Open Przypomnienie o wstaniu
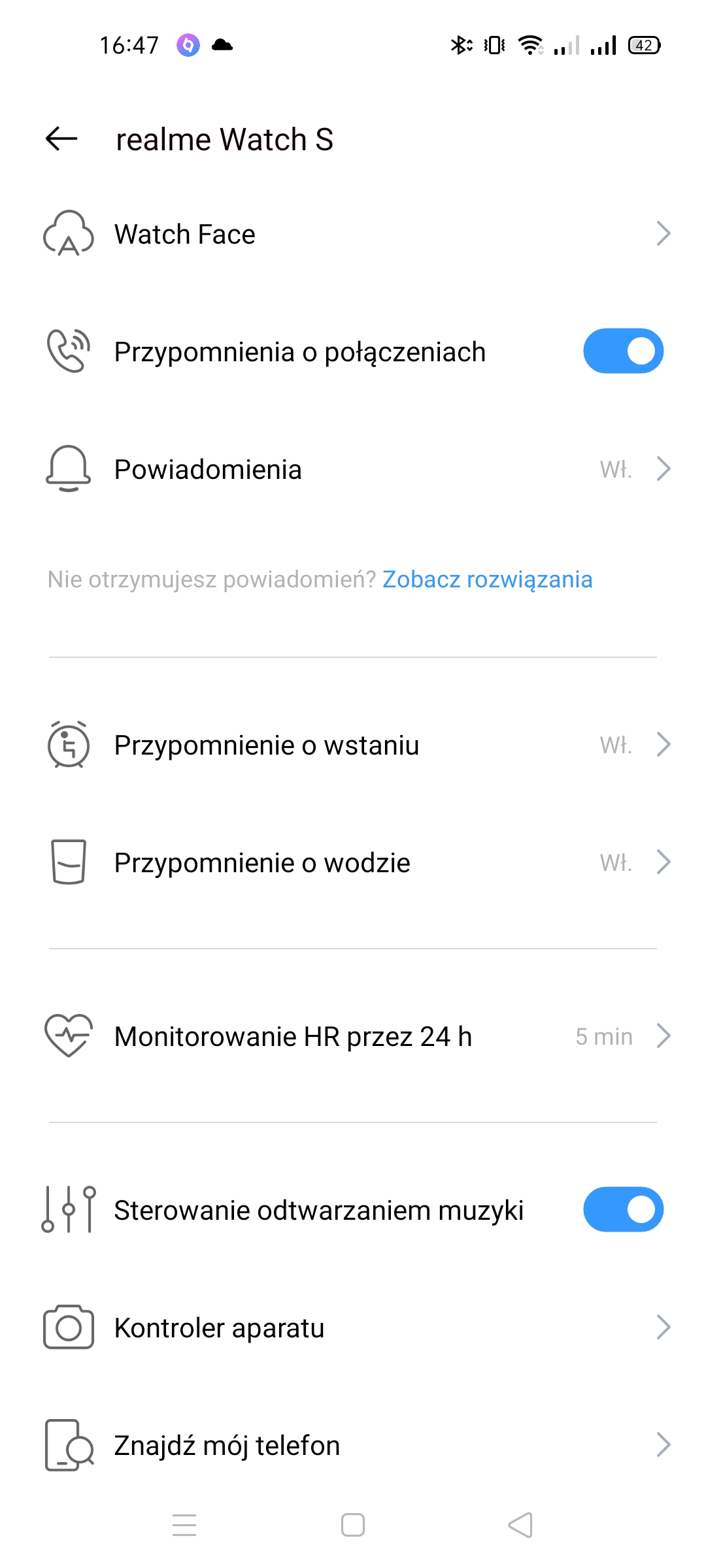The width and height of the screenshot is (706, 1568). pos(353,745)
